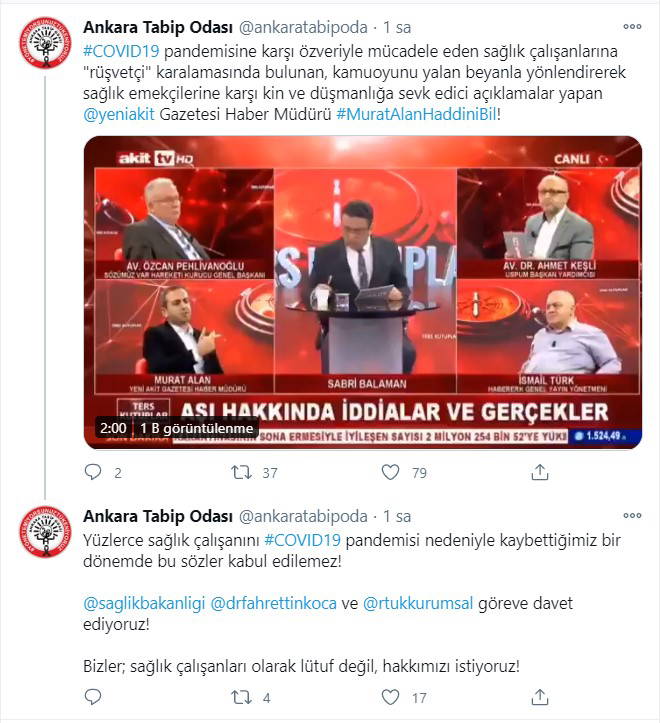Like the tweet with 17 likes
Screen dimensions: 661x723
(x=391, y=697)
